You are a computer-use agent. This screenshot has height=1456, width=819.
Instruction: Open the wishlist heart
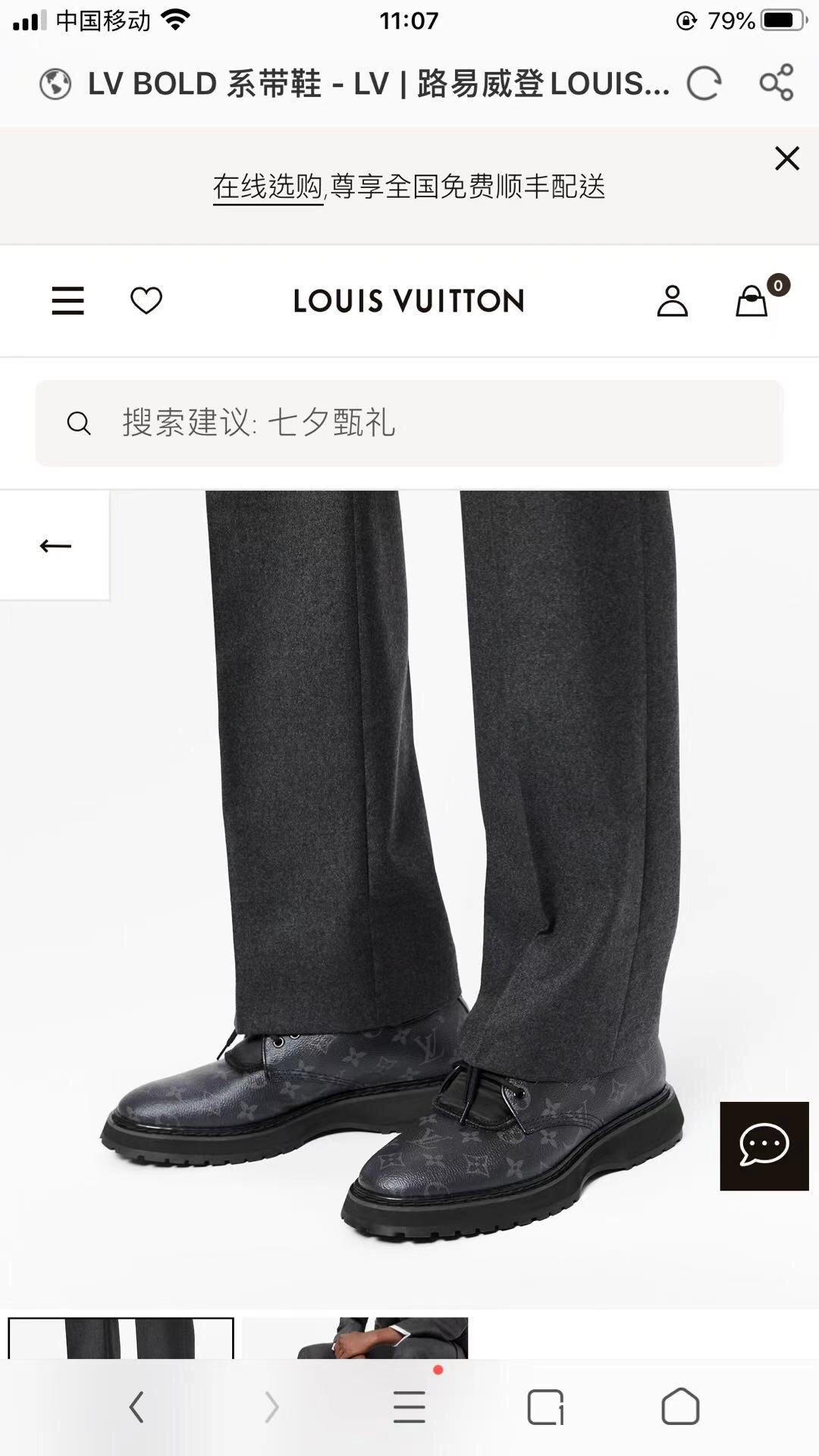(146, 301)
